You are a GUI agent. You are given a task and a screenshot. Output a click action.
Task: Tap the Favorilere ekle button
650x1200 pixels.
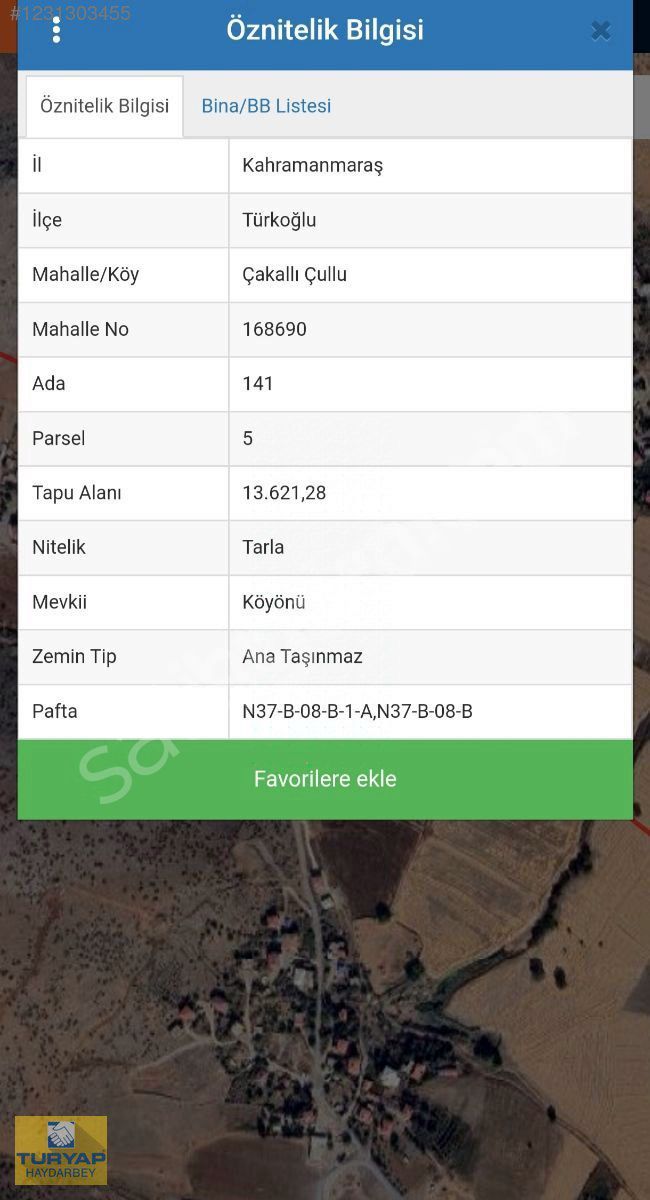pos(325,779)
